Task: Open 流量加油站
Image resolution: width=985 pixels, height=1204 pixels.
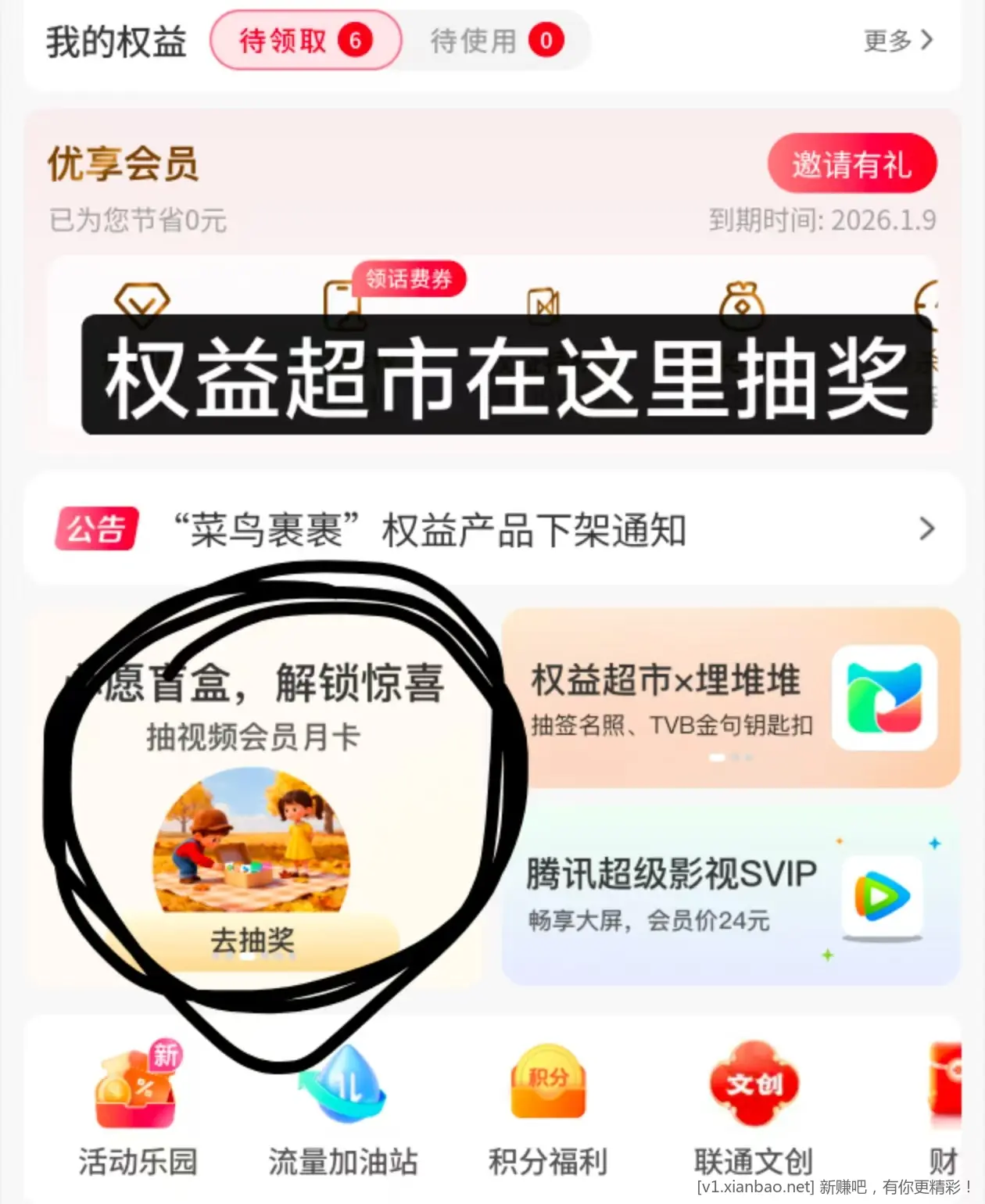Action: point(342,1110)
